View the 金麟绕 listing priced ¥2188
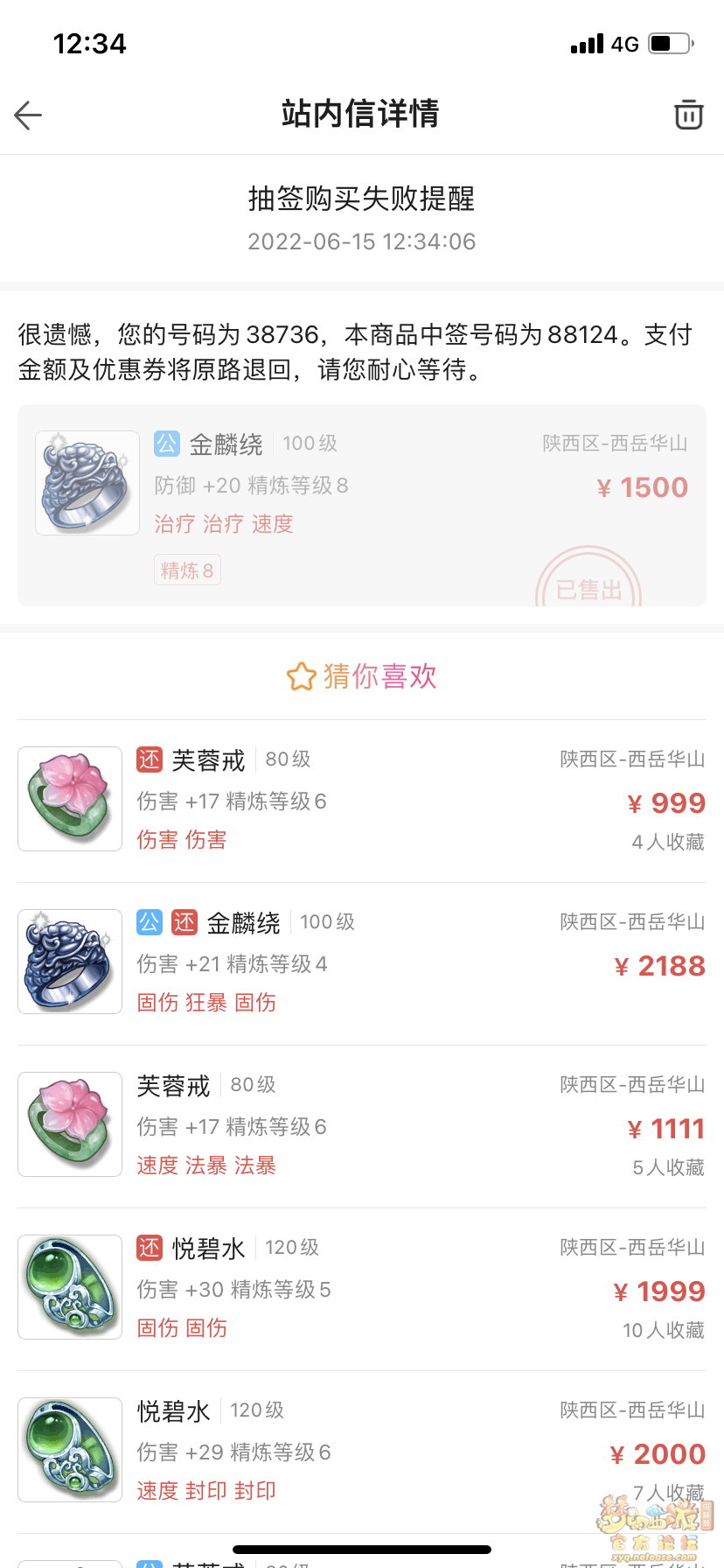Screen dimensions: 724x1568 point(361,962)
